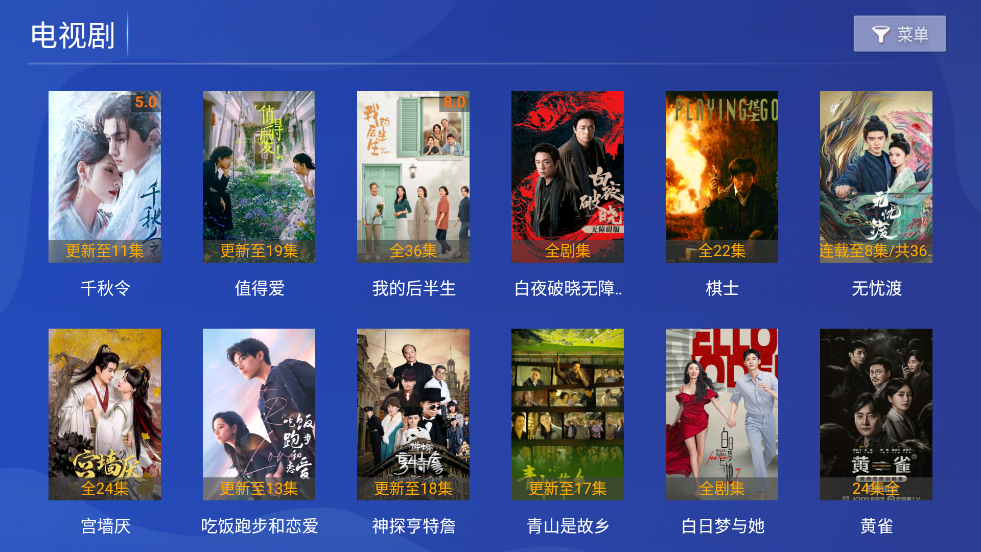Viewport: 981px width, 552px height.
Task: Open 吃饭跑步和恋爱 series
Action: coord(259,414)
